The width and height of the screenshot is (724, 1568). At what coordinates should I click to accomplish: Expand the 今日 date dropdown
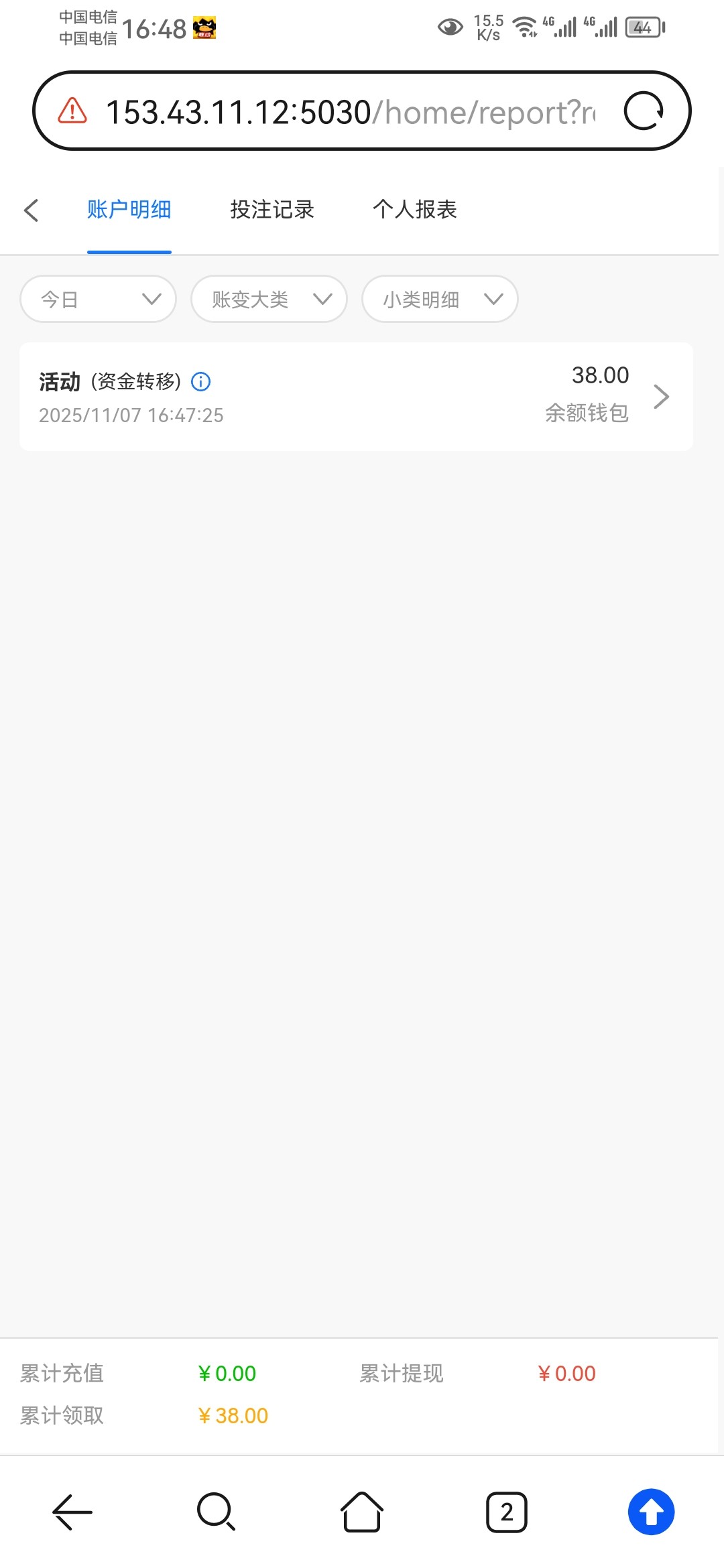click(x=99, y=299)
